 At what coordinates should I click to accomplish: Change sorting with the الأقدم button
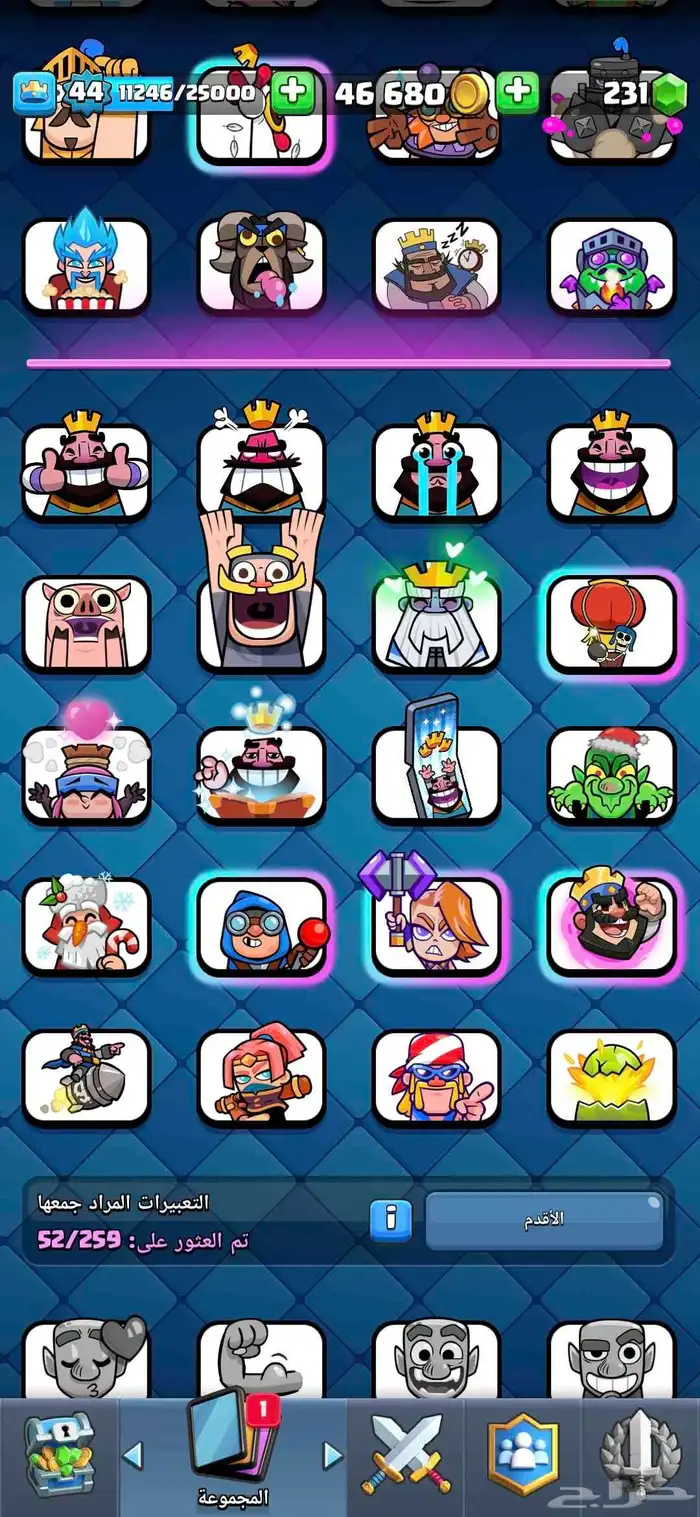(x=544, y=1219)
